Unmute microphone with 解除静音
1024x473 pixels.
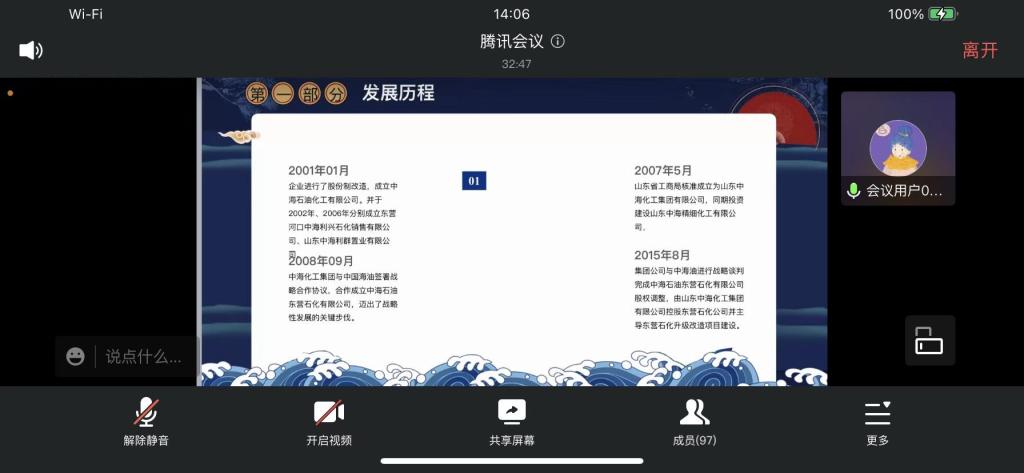147,421
